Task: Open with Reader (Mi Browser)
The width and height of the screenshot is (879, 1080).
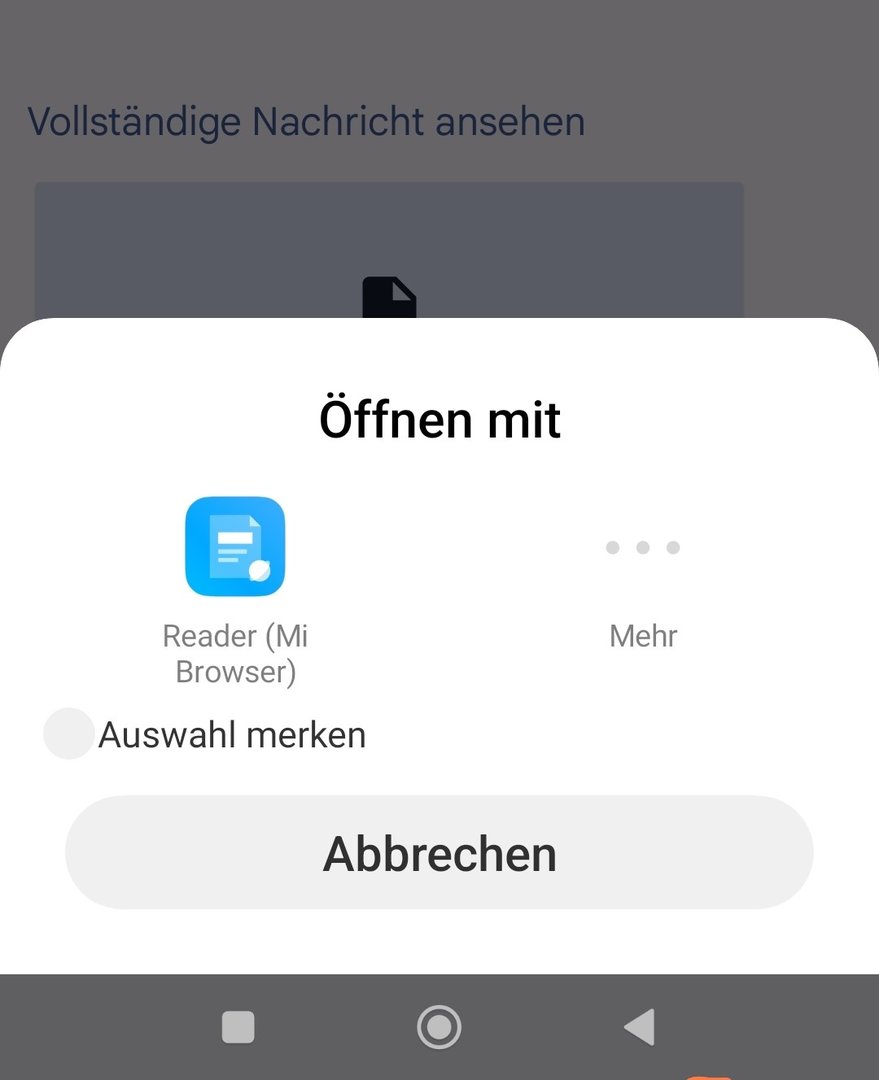Action: click(x=235, y=547)
